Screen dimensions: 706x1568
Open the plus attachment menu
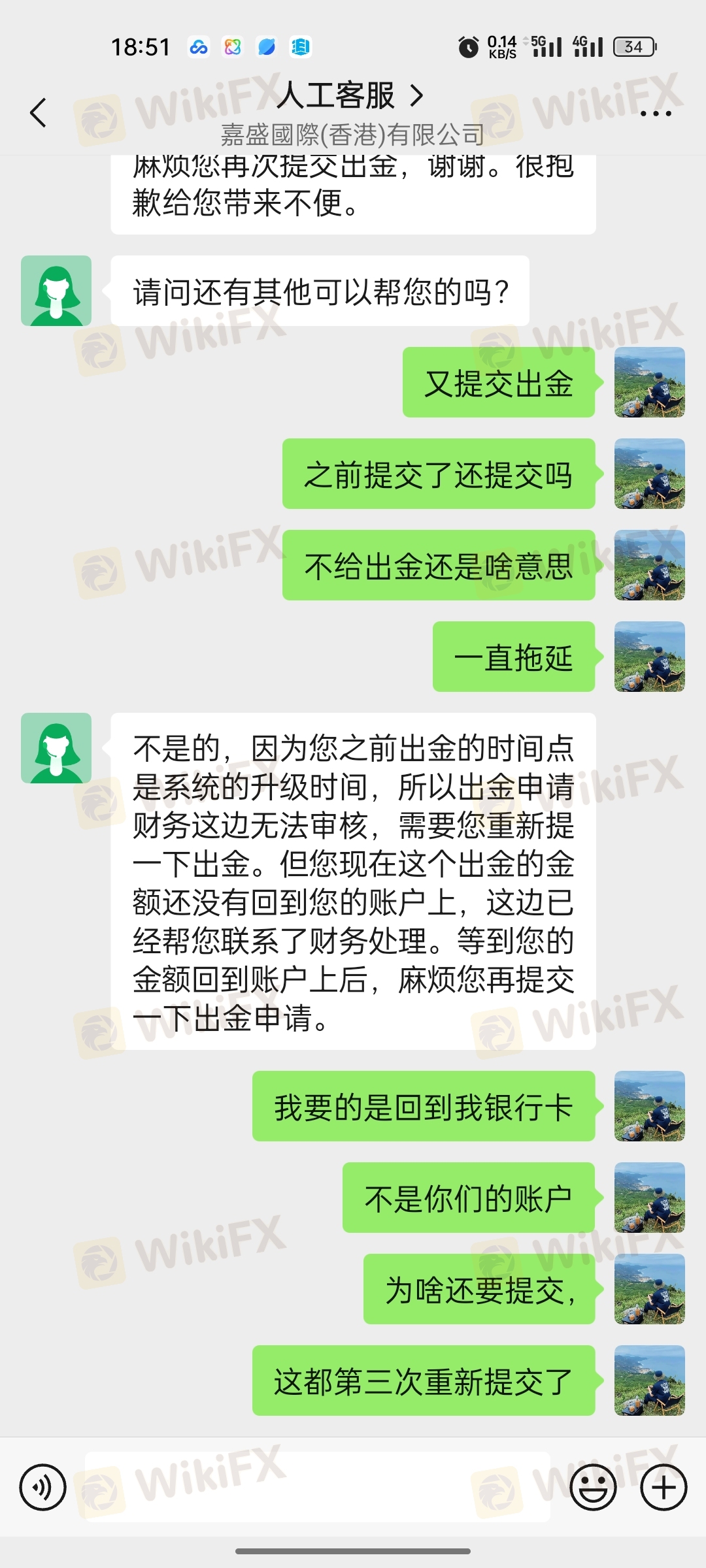point(664,1488)
